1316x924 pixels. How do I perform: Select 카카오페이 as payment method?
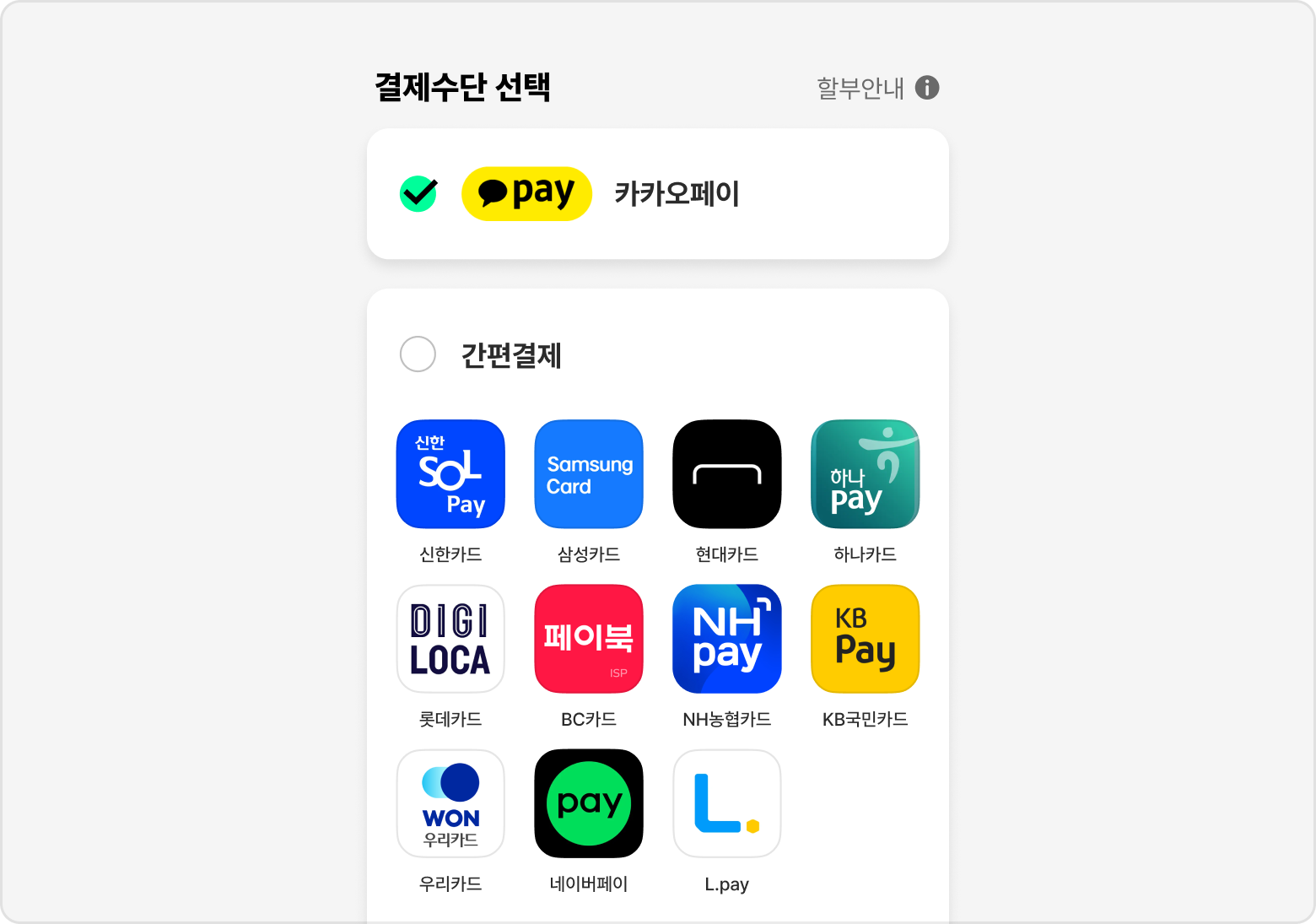click(657, 194)
